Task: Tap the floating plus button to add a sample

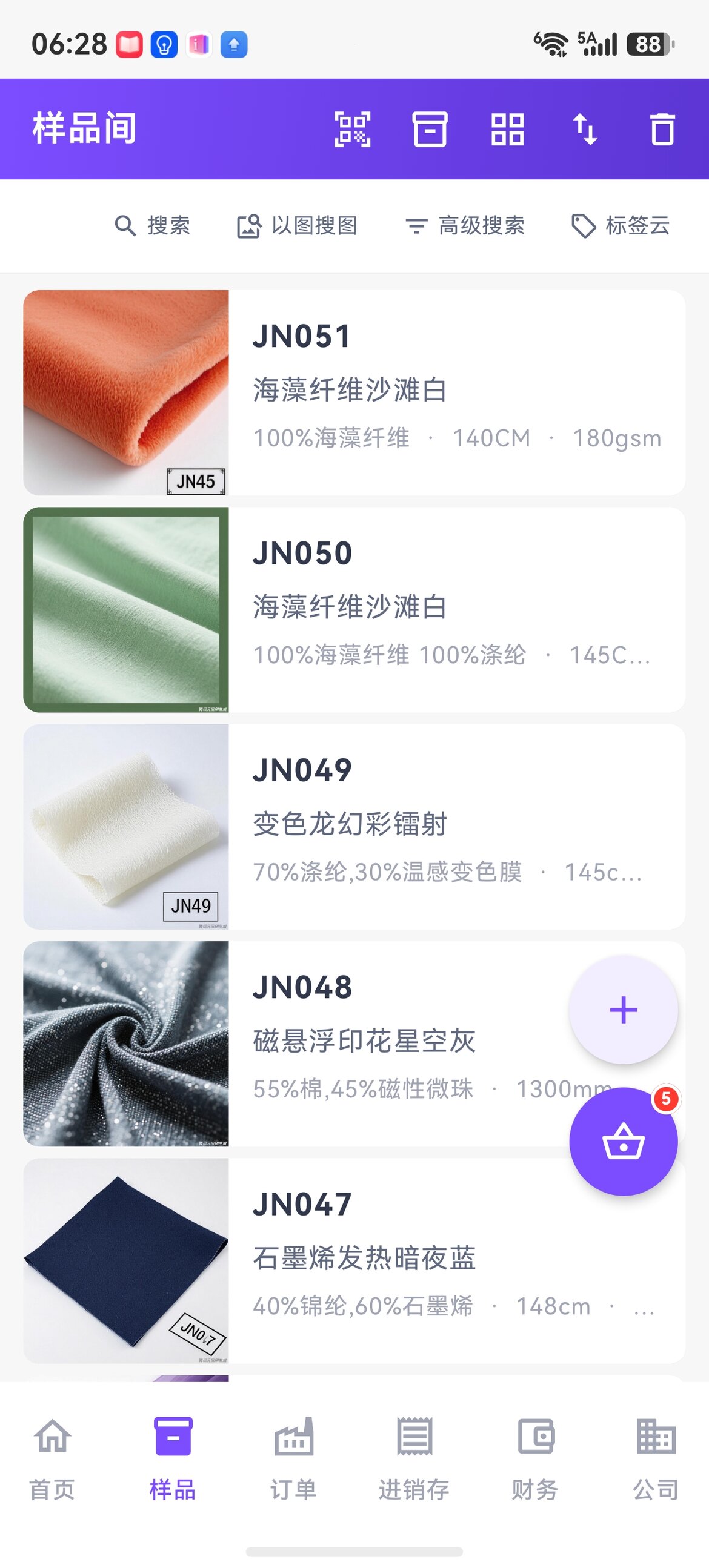Action: pyautogui.click(x=622, y=1010)
